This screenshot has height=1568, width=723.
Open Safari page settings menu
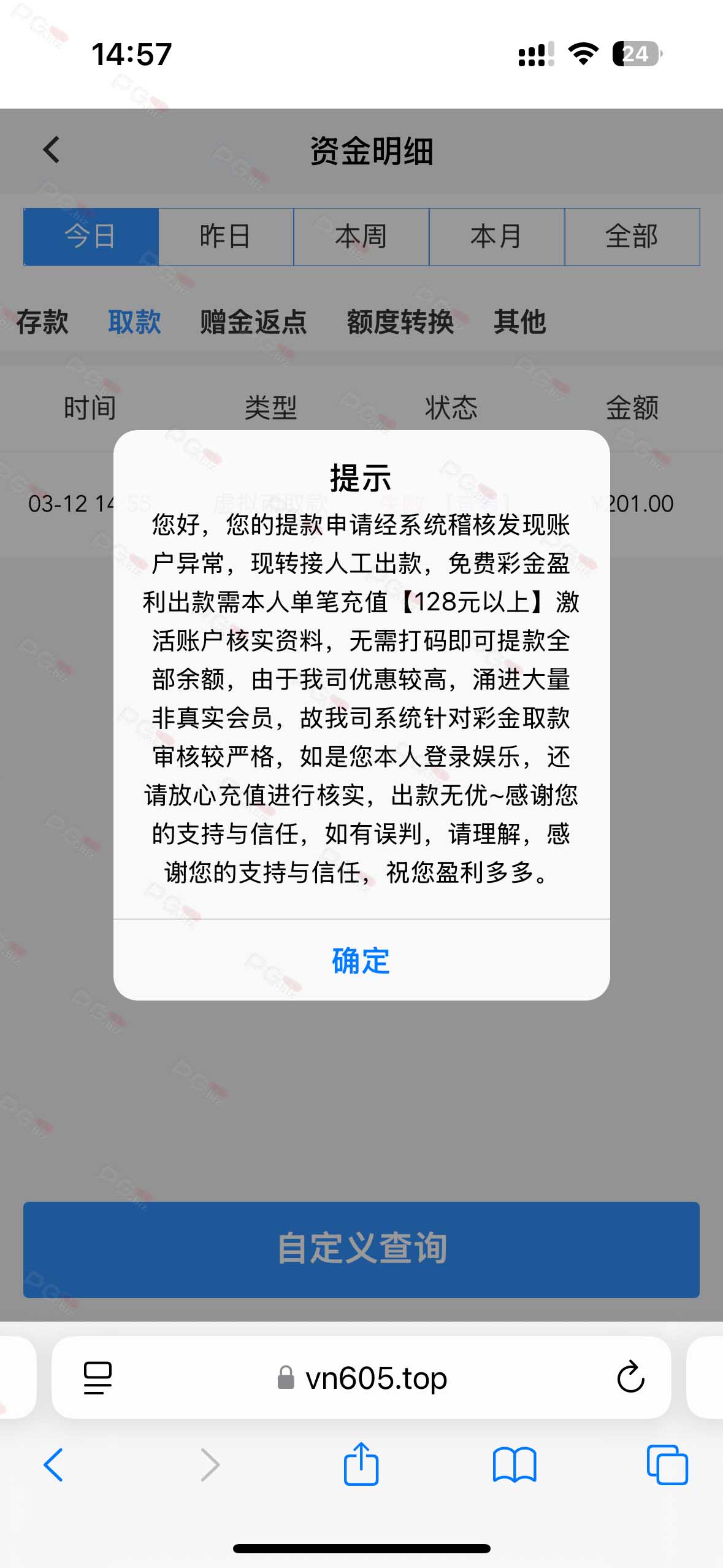point(98,1378)
